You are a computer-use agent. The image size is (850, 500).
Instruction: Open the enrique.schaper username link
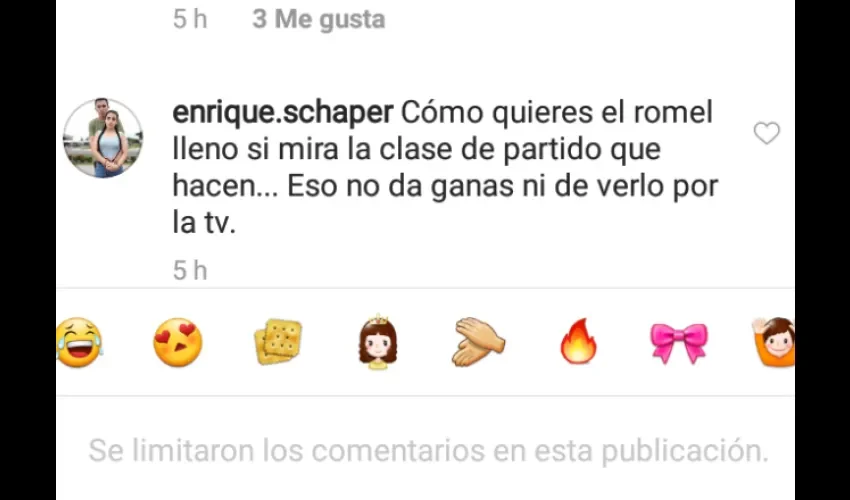pos(283,113)
